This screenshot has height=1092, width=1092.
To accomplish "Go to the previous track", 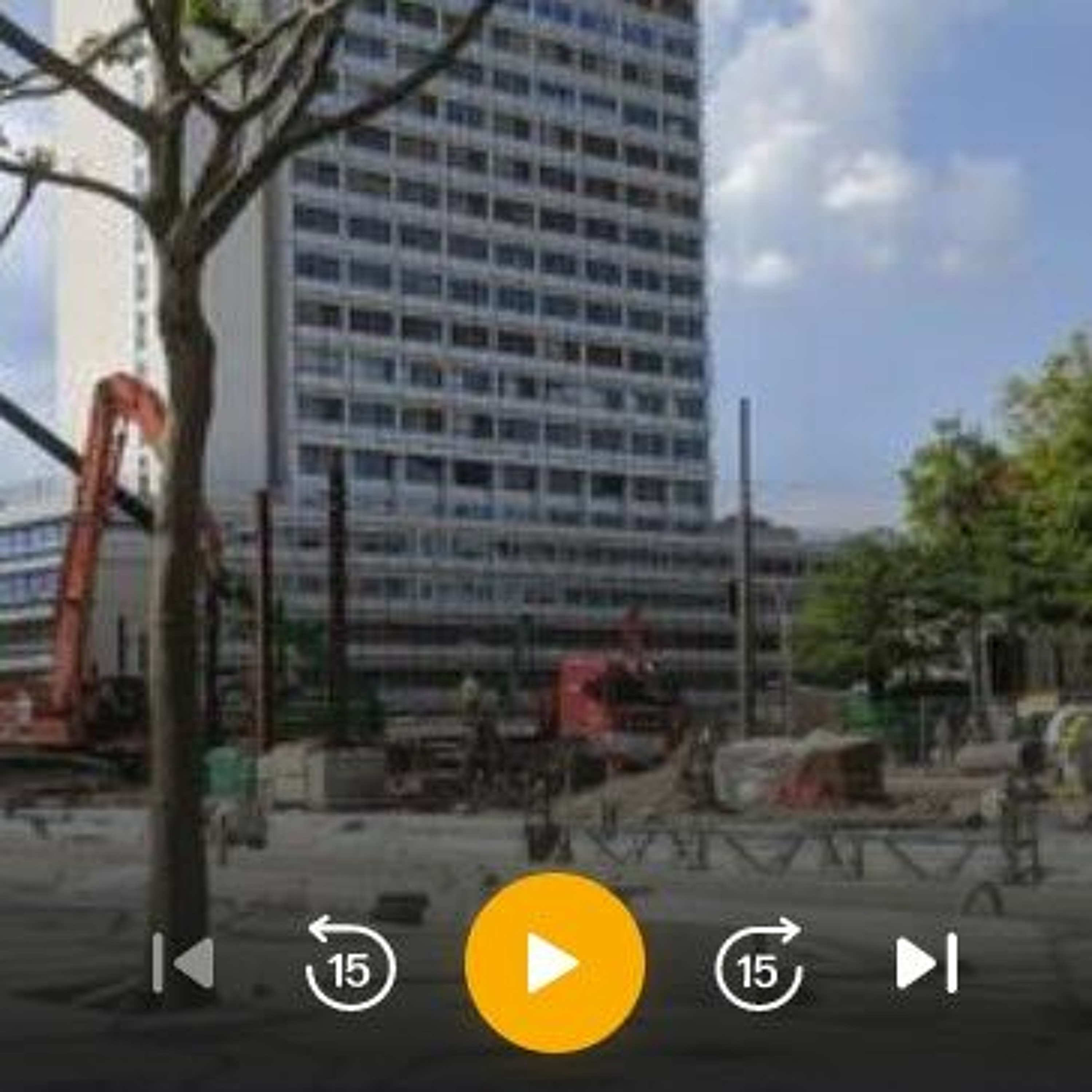I will click(184, 963).
